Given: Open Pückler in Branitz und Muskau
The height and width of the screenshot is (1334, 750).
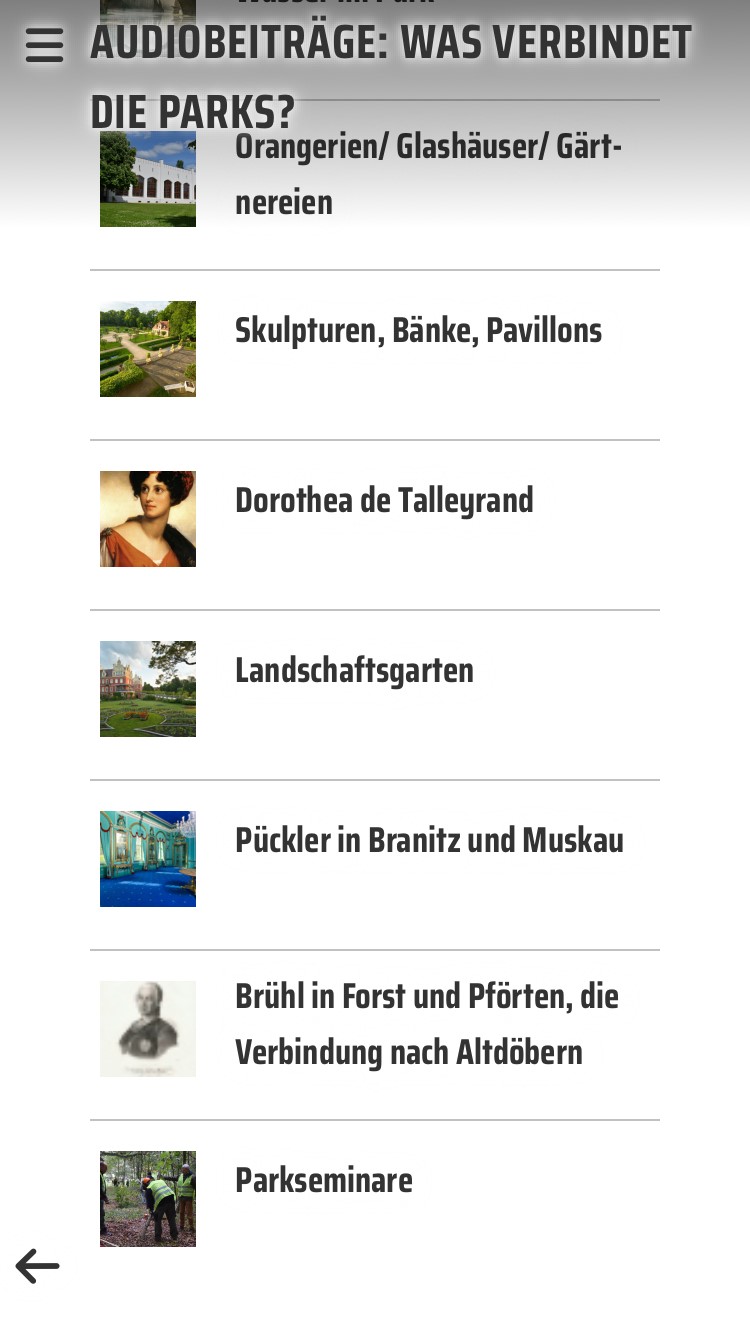Looking at the screenshot, I should [428, 841].
